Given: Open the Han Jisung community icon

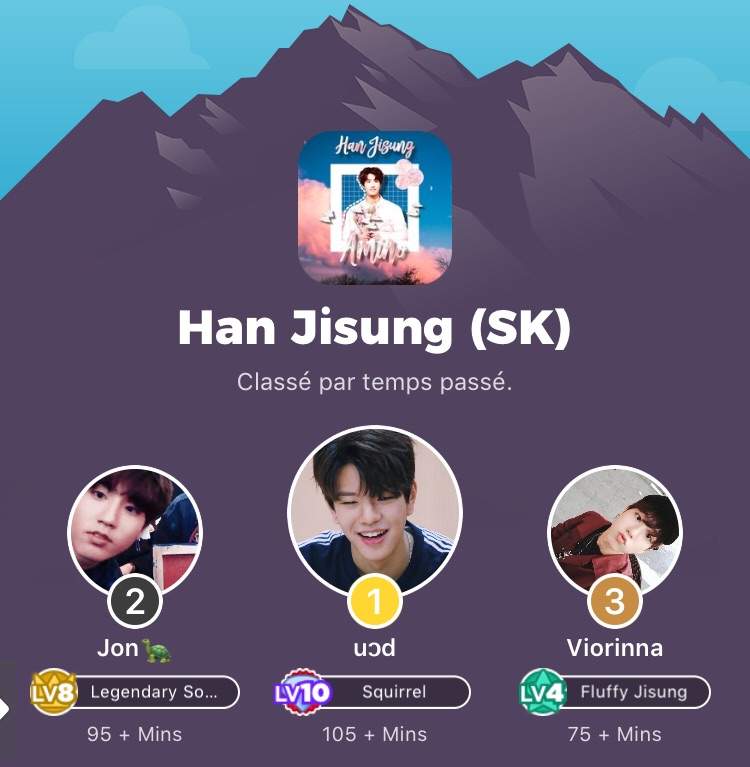Looking at the screenshot, I should (375, 208).
